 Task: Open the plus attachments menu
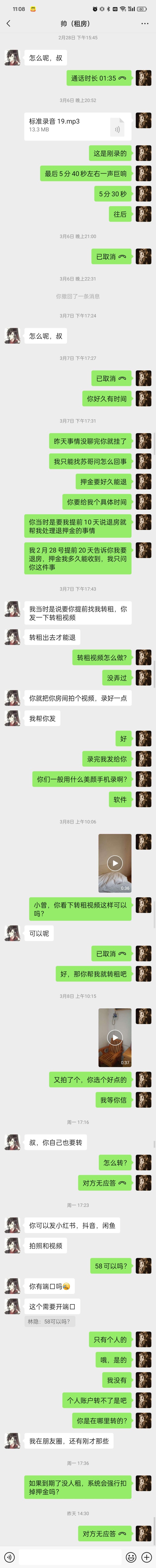point(146,1557)
